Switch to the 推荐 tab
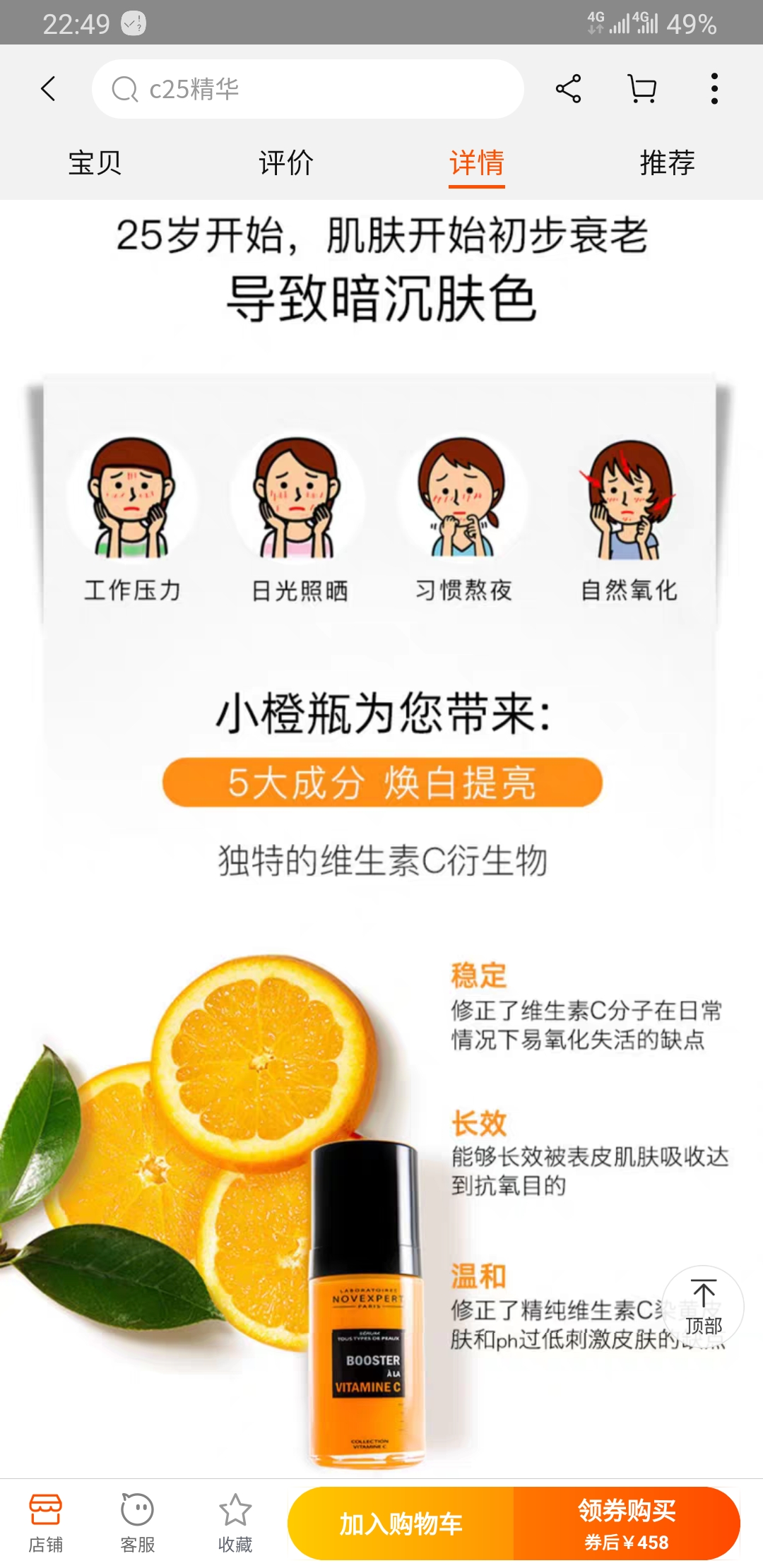This screenshot has width=763, height=1568. 668,163
